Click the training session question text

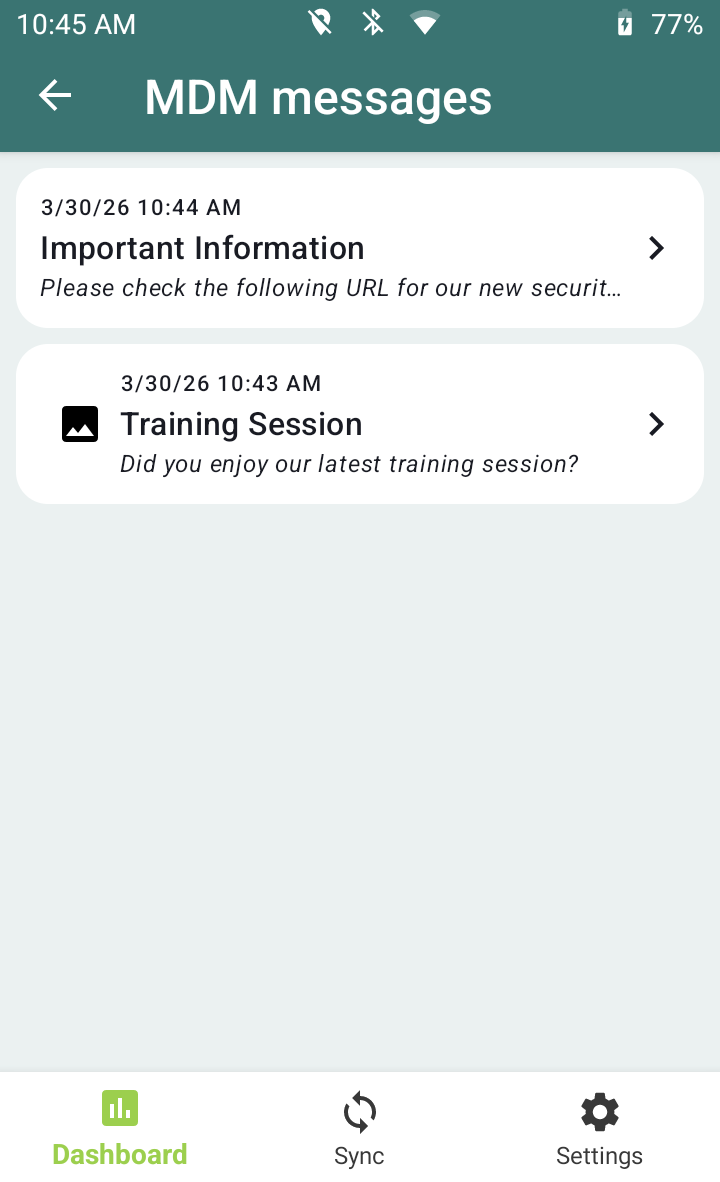[349, 463]
